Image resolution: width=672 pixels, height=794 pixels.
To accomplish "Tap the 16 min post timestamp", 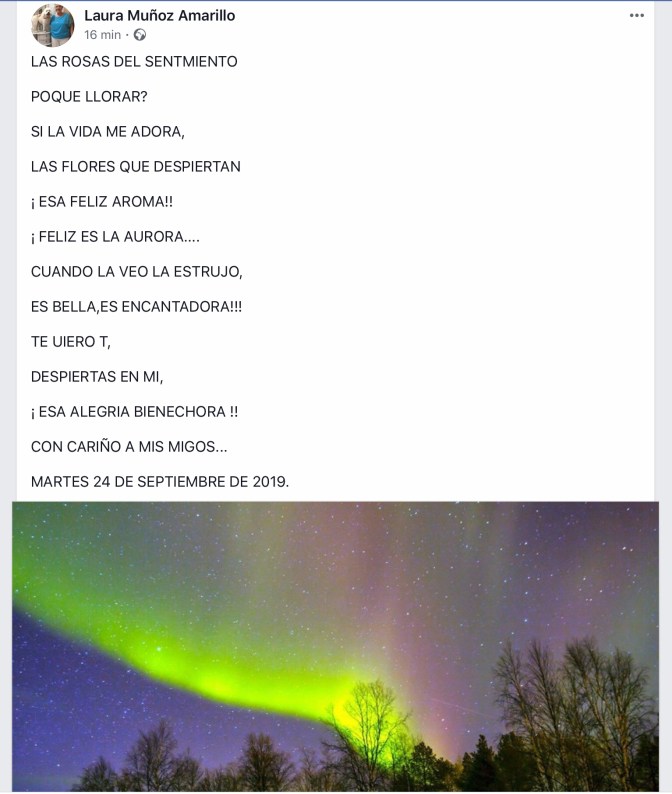I will point(102,35).
